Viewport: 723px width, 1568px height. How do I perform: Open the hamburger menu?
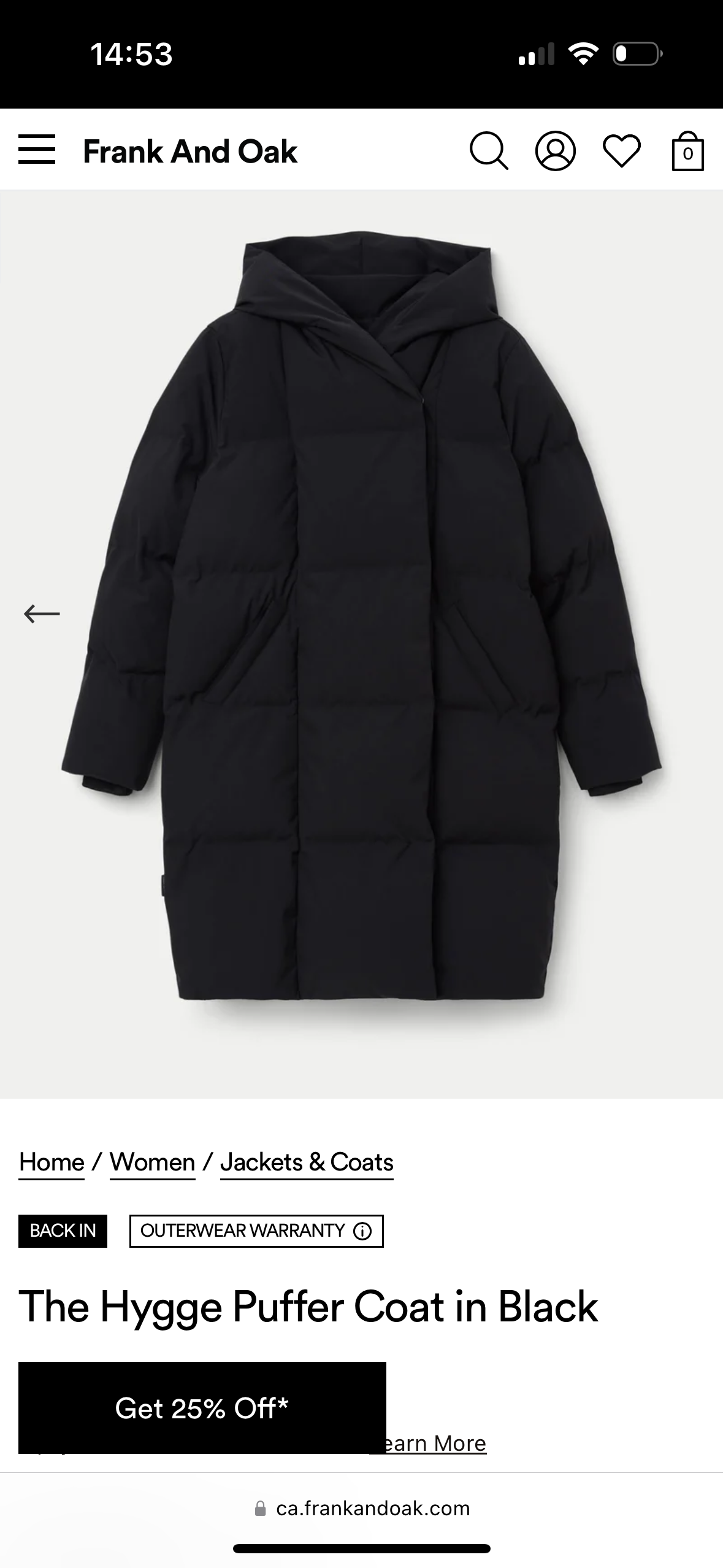pos(37,150)
